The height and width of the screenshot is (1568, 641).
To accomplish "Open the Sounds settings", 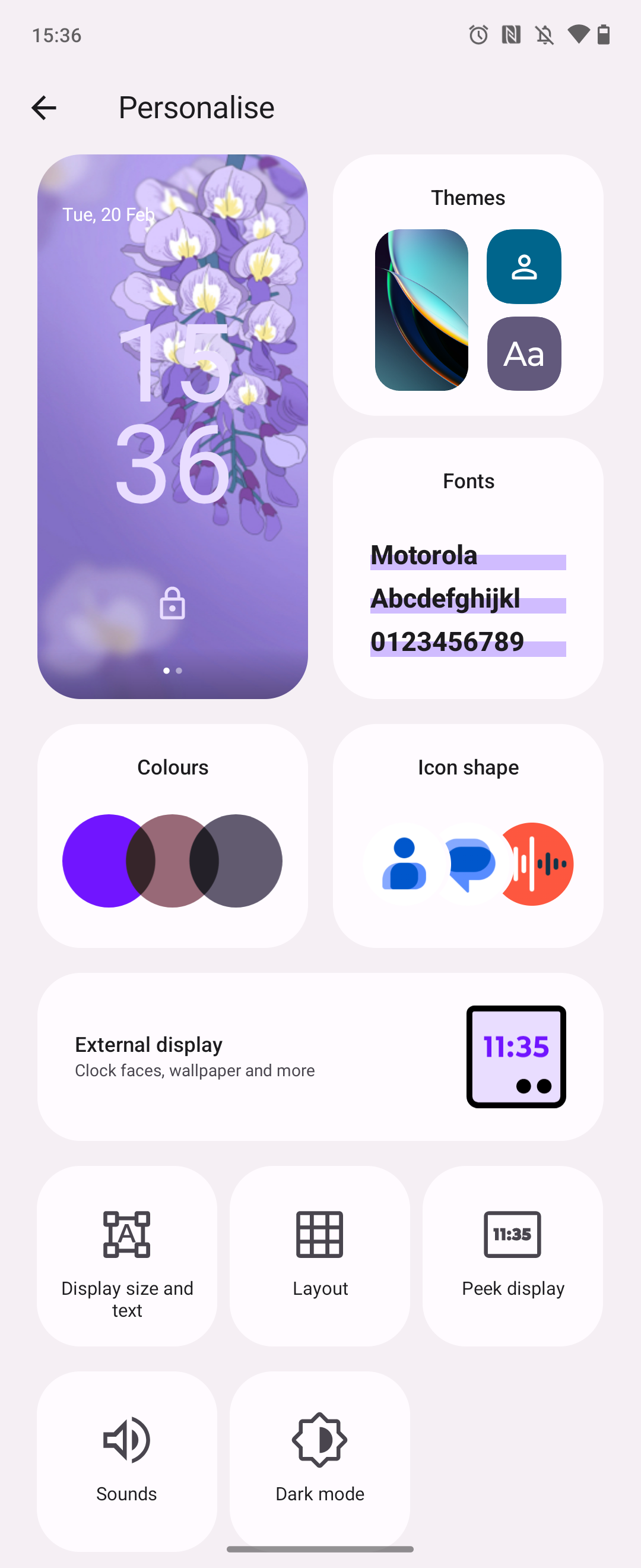I will tap(127, 1460).
